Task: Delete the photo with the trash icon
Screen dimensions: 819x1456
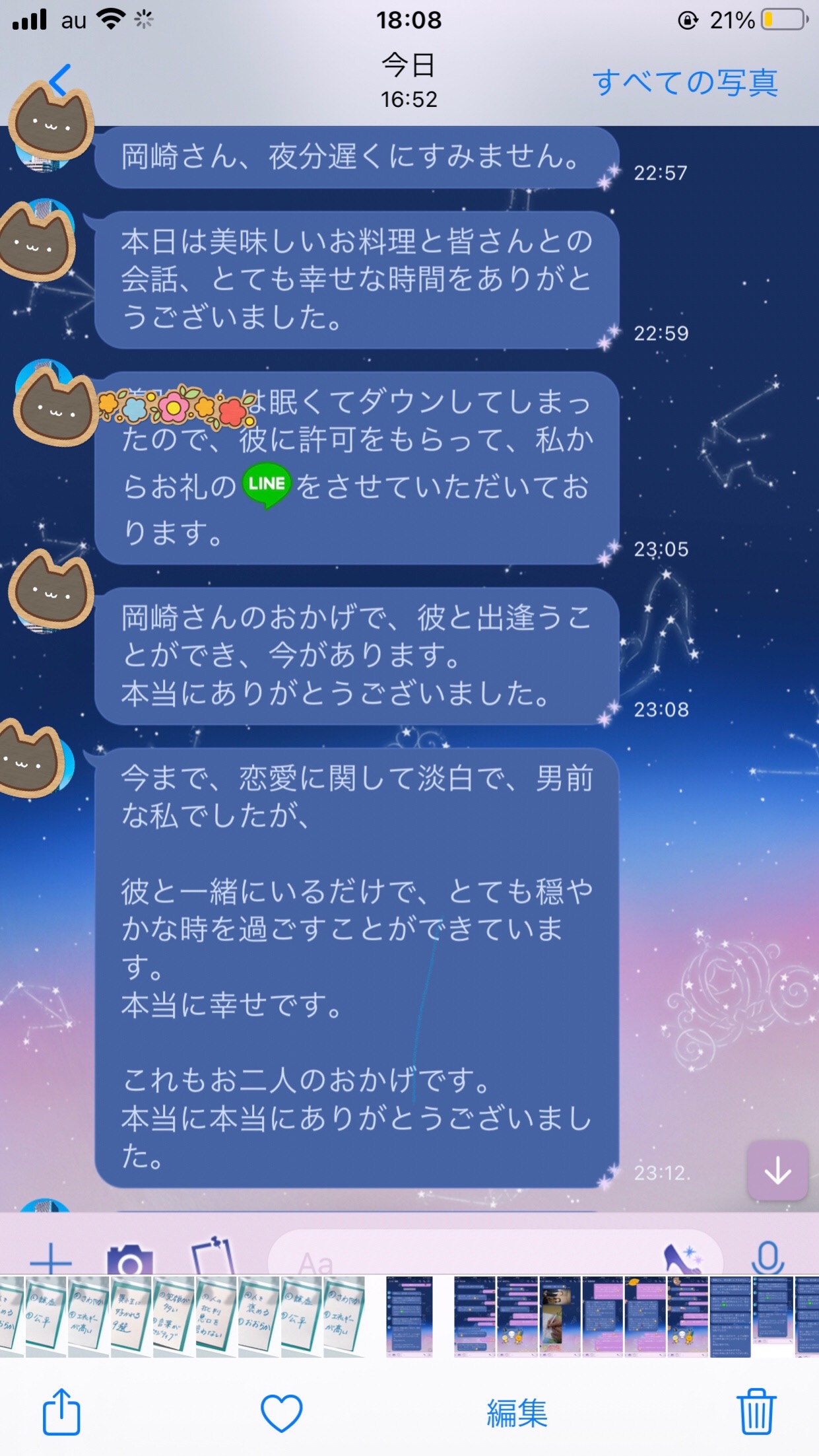Action: point(756,1411)
